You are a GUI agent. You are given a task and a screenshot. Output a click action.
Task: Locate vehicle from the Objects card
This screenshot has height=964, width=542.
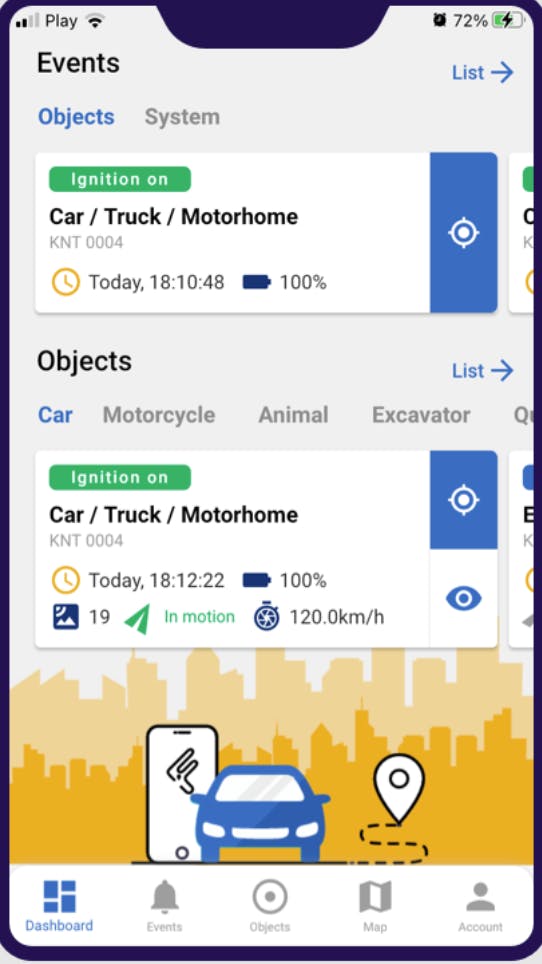point(463,500)
